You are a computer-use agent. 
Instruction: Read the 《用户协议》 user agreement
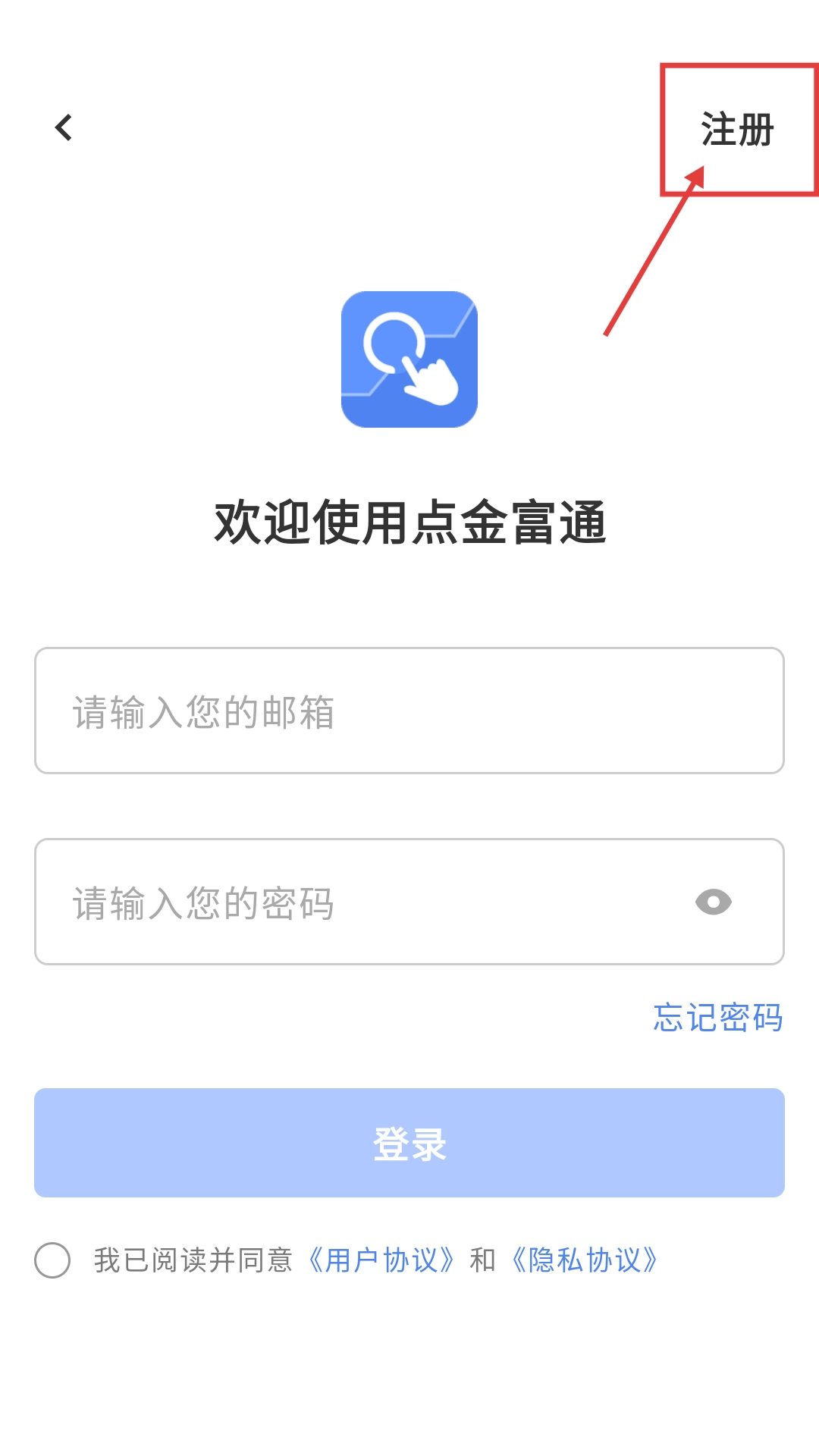382,1260
